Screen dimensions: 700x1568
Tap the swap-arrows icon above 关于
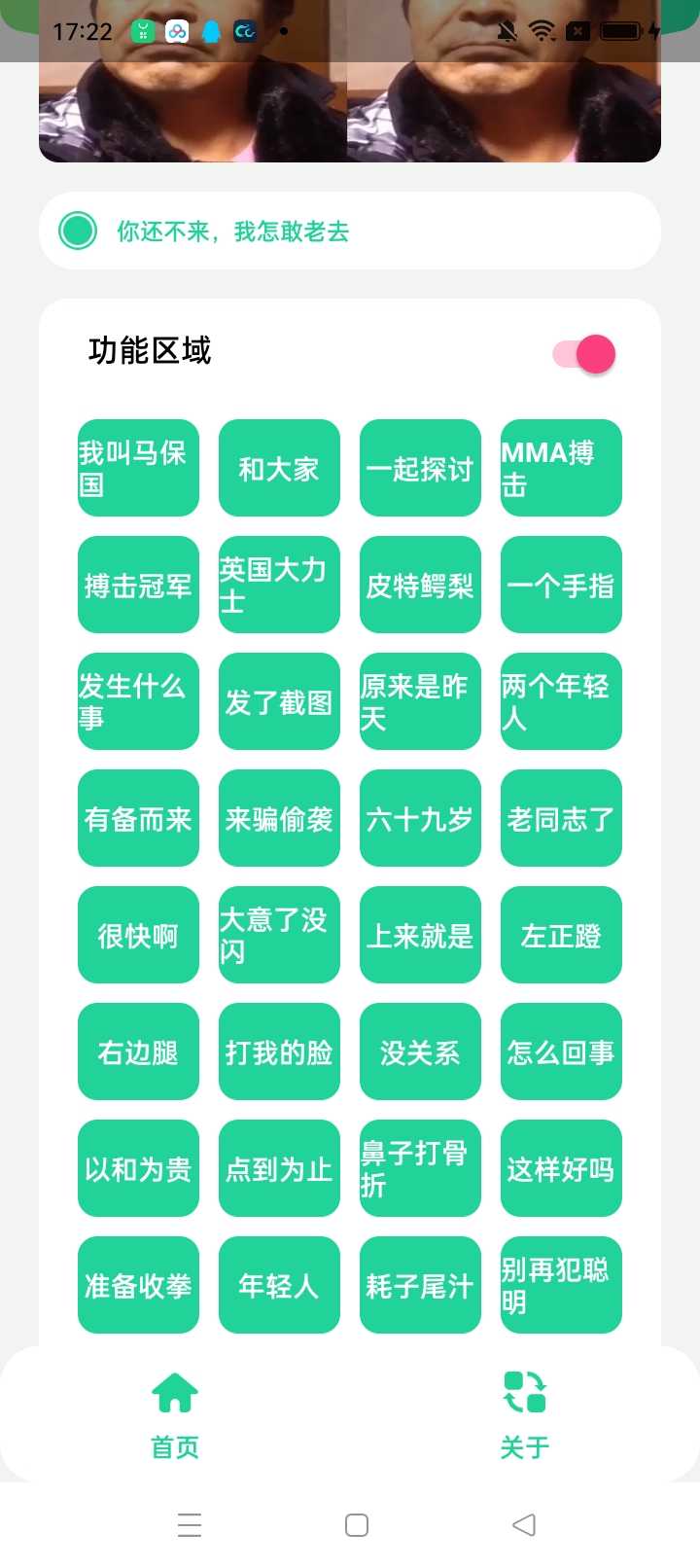[x=523, y=1393]
